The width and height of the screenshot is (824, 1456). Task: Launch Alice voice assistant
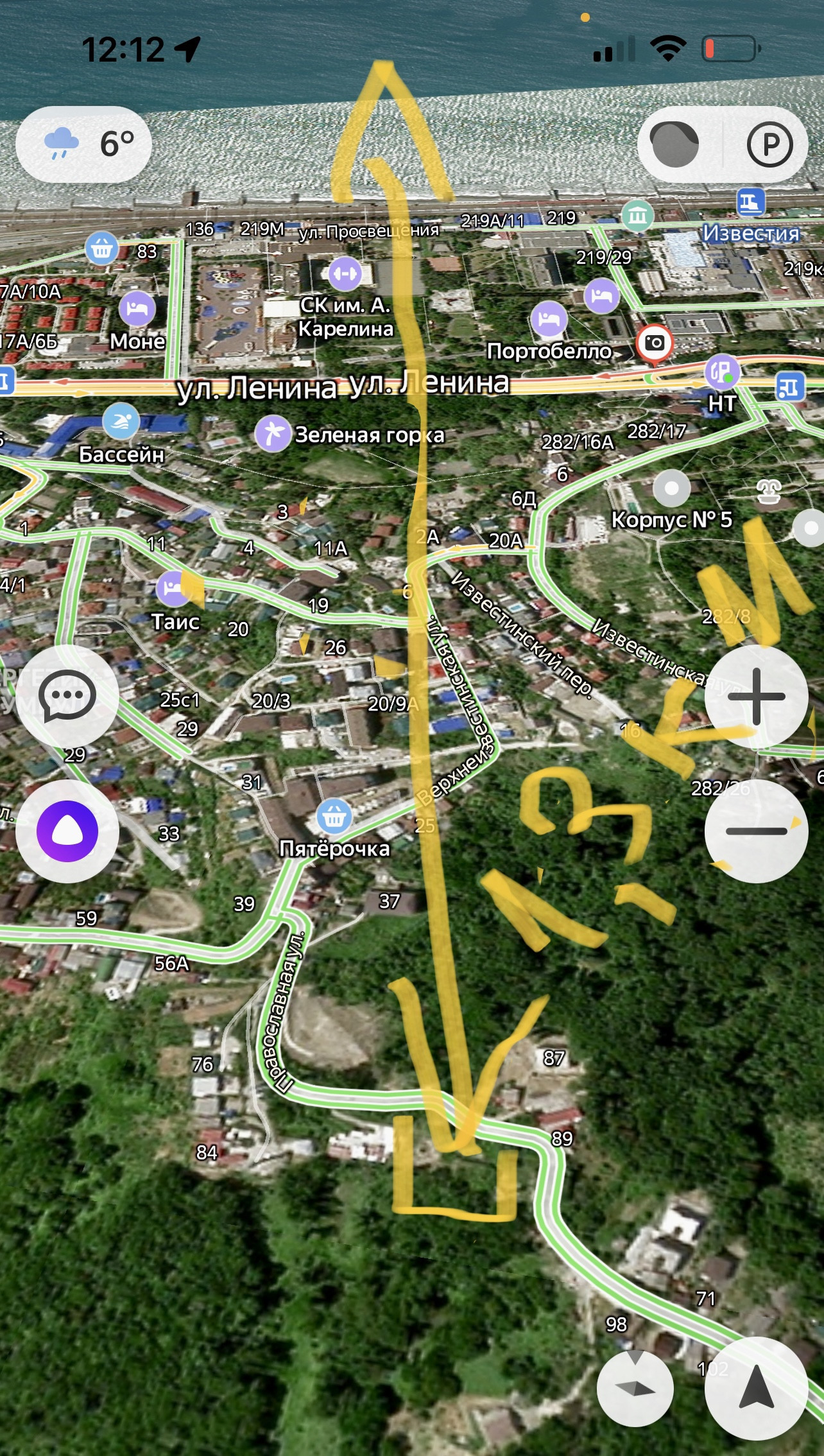pyautogui.click(x=67, y=831)
